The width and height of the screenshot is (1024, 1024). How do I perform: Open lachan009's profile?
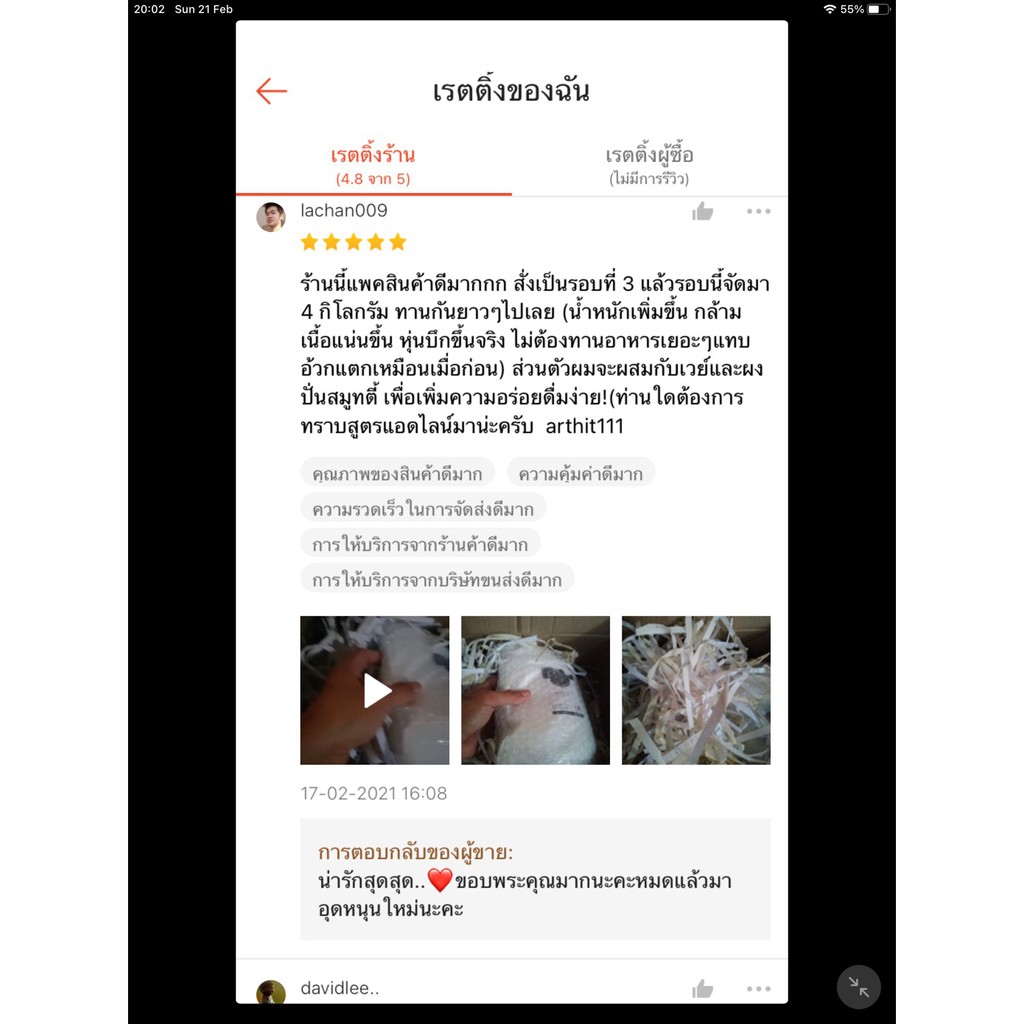point(271,216)
